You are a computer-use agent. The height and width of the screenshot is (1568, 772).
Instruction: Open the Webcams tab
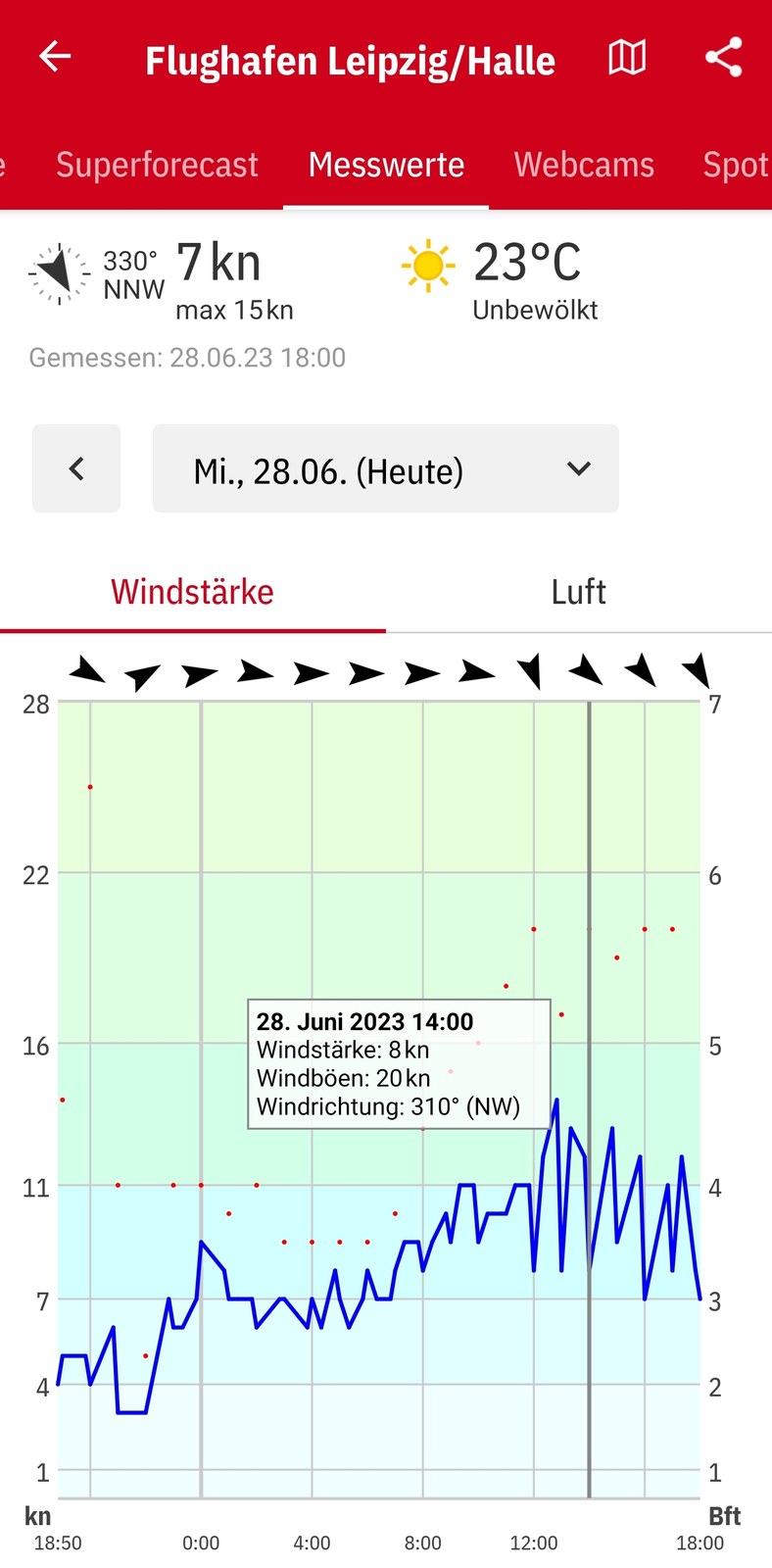[584, 165]
